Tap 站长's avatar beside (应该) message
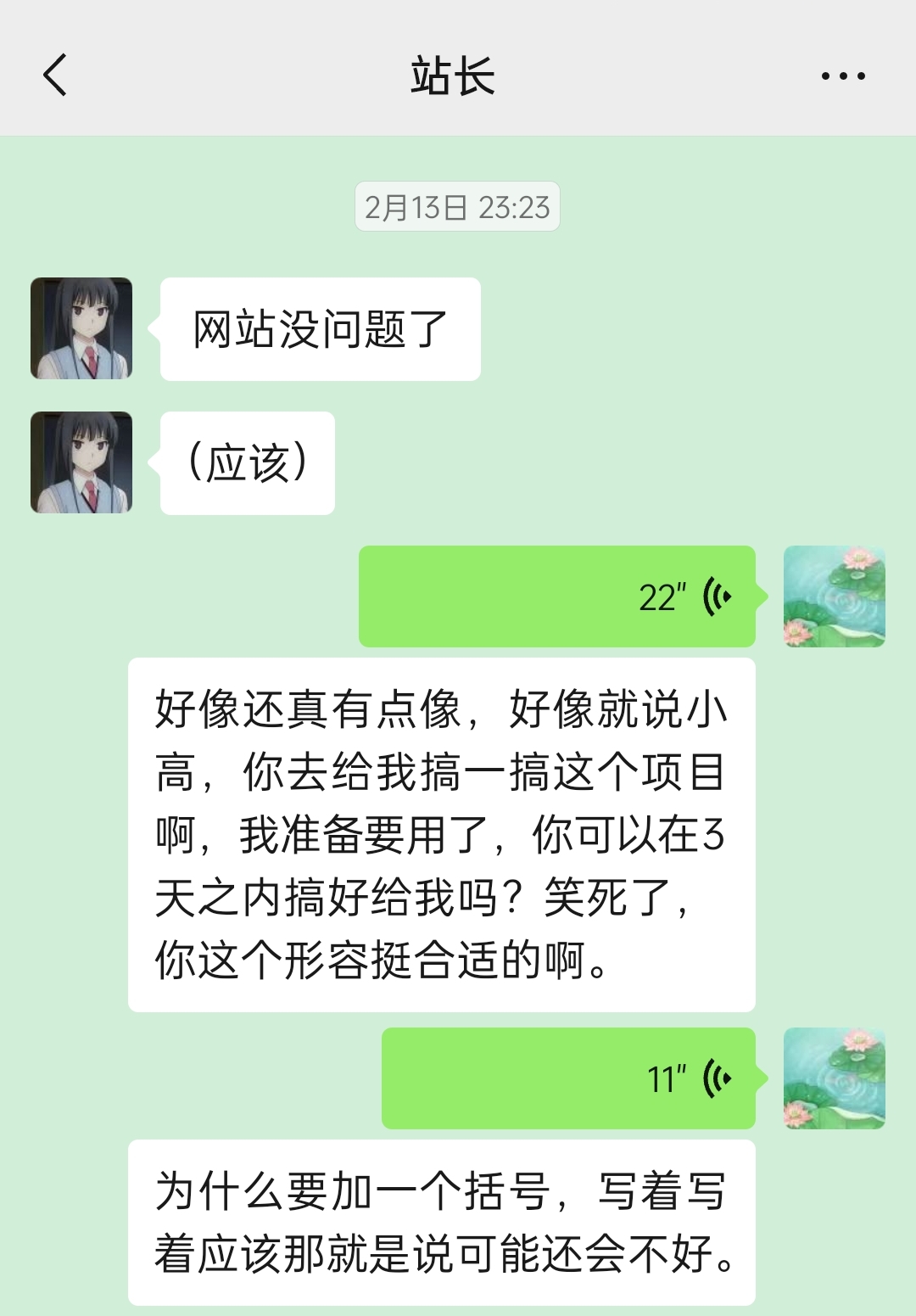Viewport: 916px width, 1316px height. pos(81,462)
